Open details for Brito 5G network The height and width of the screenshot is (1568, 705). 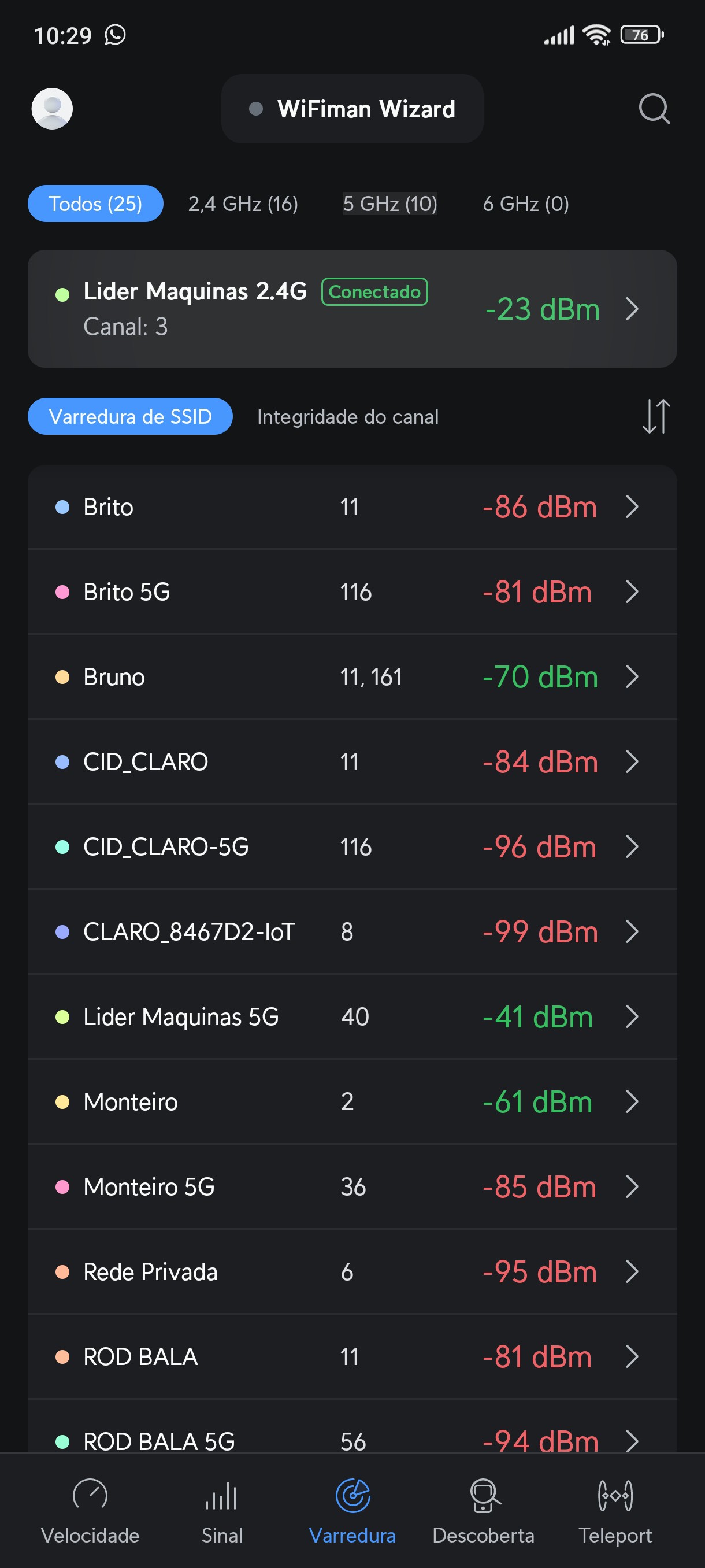tap(352, 591)
